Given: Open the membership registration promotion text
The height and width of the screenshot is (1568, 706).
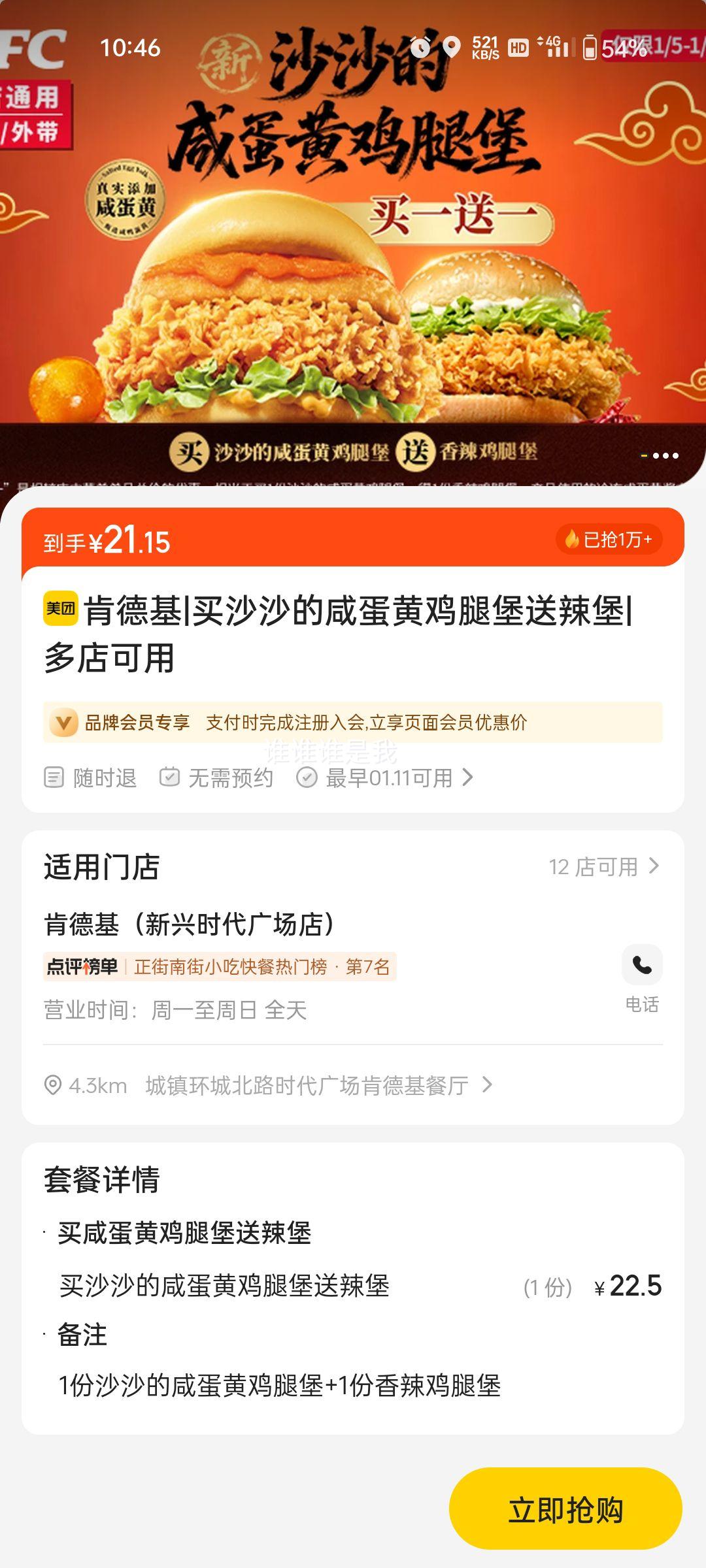Looking at the screenshot, I should point(369,723).
